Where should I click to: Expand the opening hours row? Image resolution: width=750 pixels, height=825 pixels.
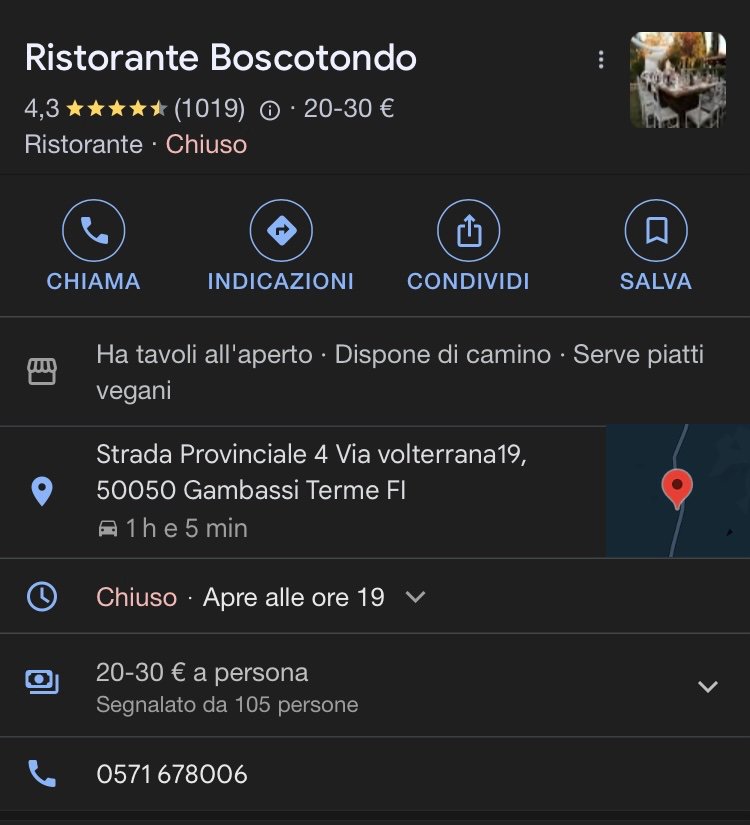coord(416,597)
